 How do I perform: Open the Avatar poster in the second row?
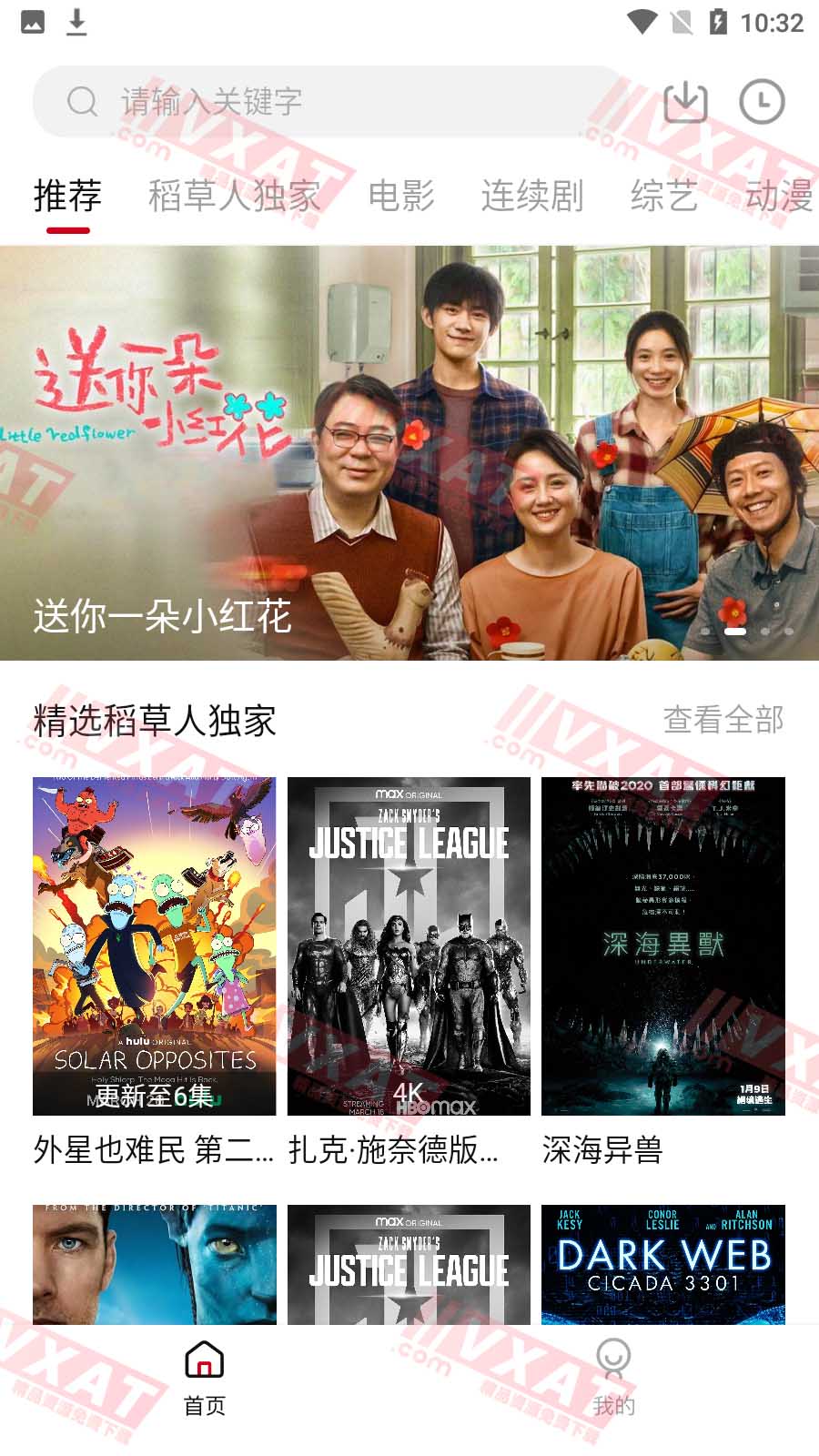pos(155,1263)
